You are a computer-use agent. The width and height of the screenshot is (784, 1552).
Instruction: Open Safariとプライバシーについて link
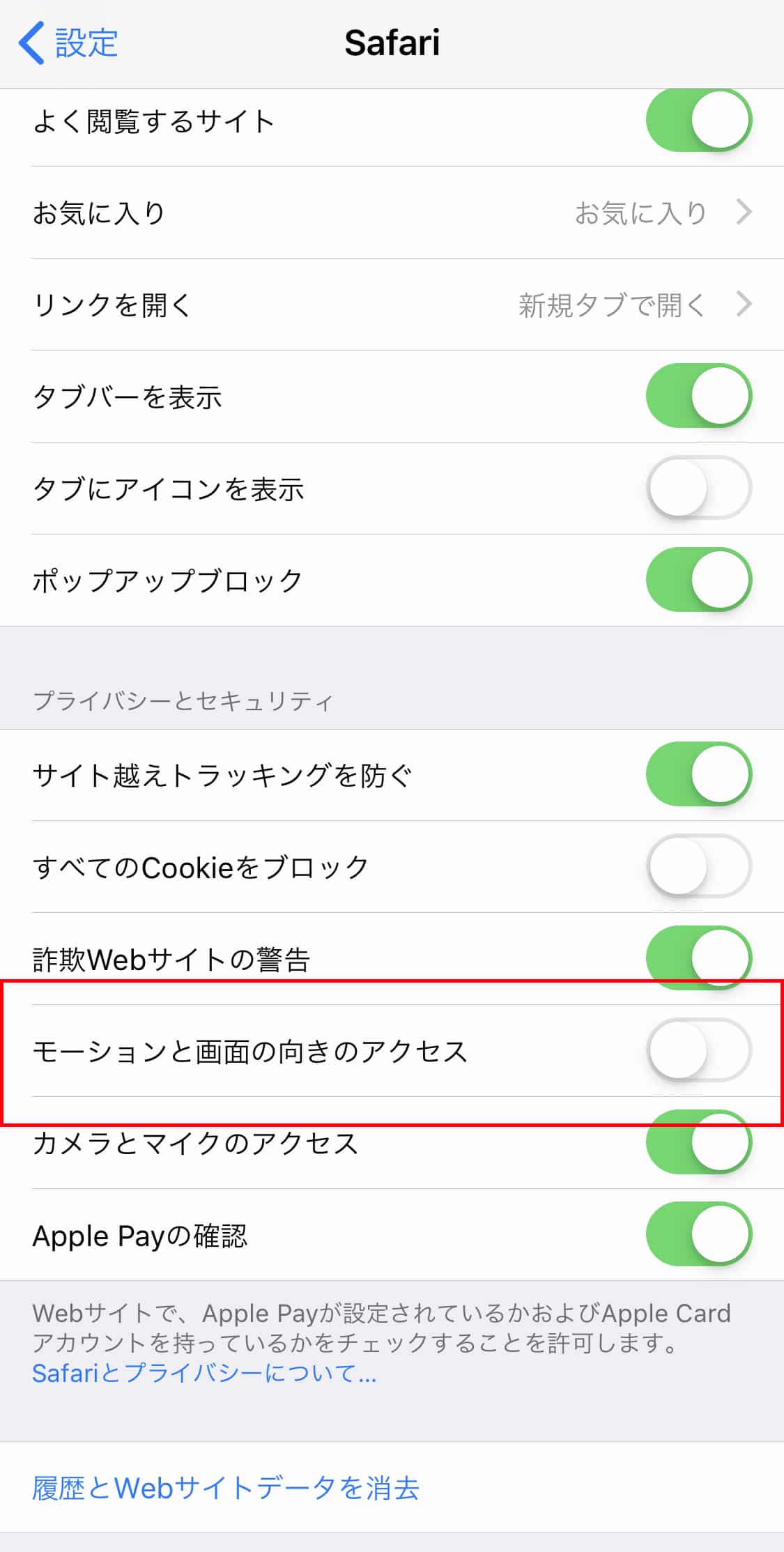pyautogui.click(x=204, y=1373)
